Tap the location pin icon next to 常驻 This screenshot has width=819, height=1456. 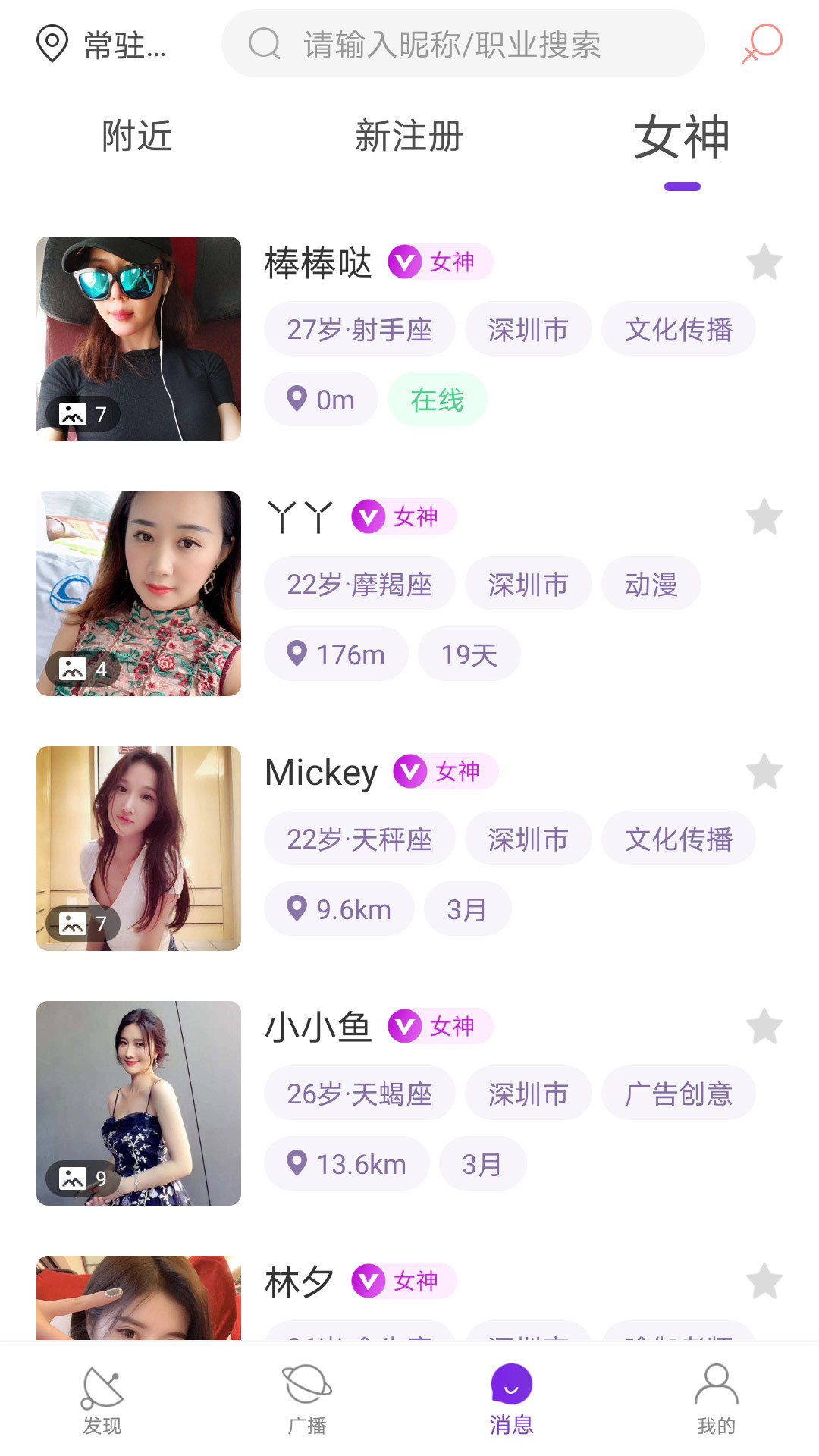[x=52, y=44]
